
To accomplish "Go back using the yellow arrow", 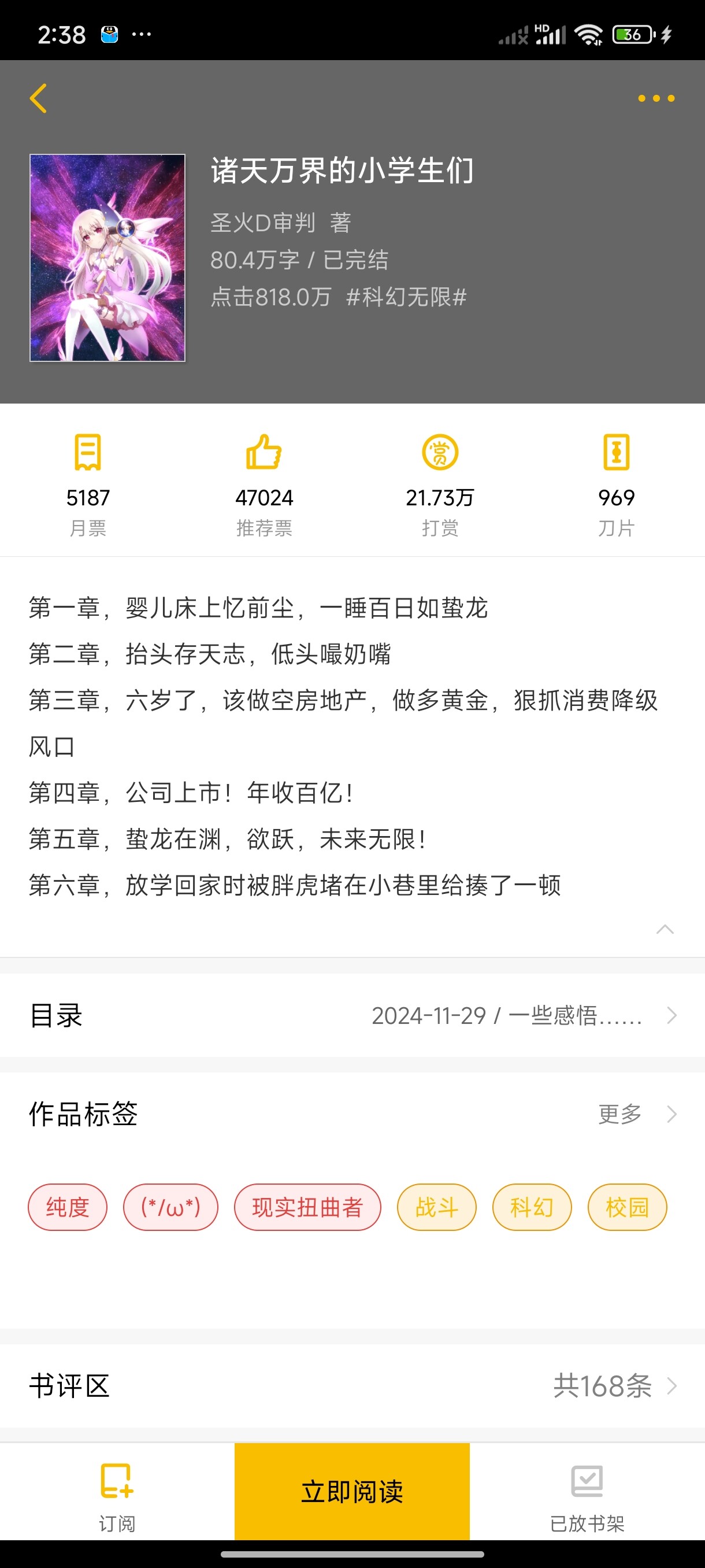I will (x=38, y=99).
